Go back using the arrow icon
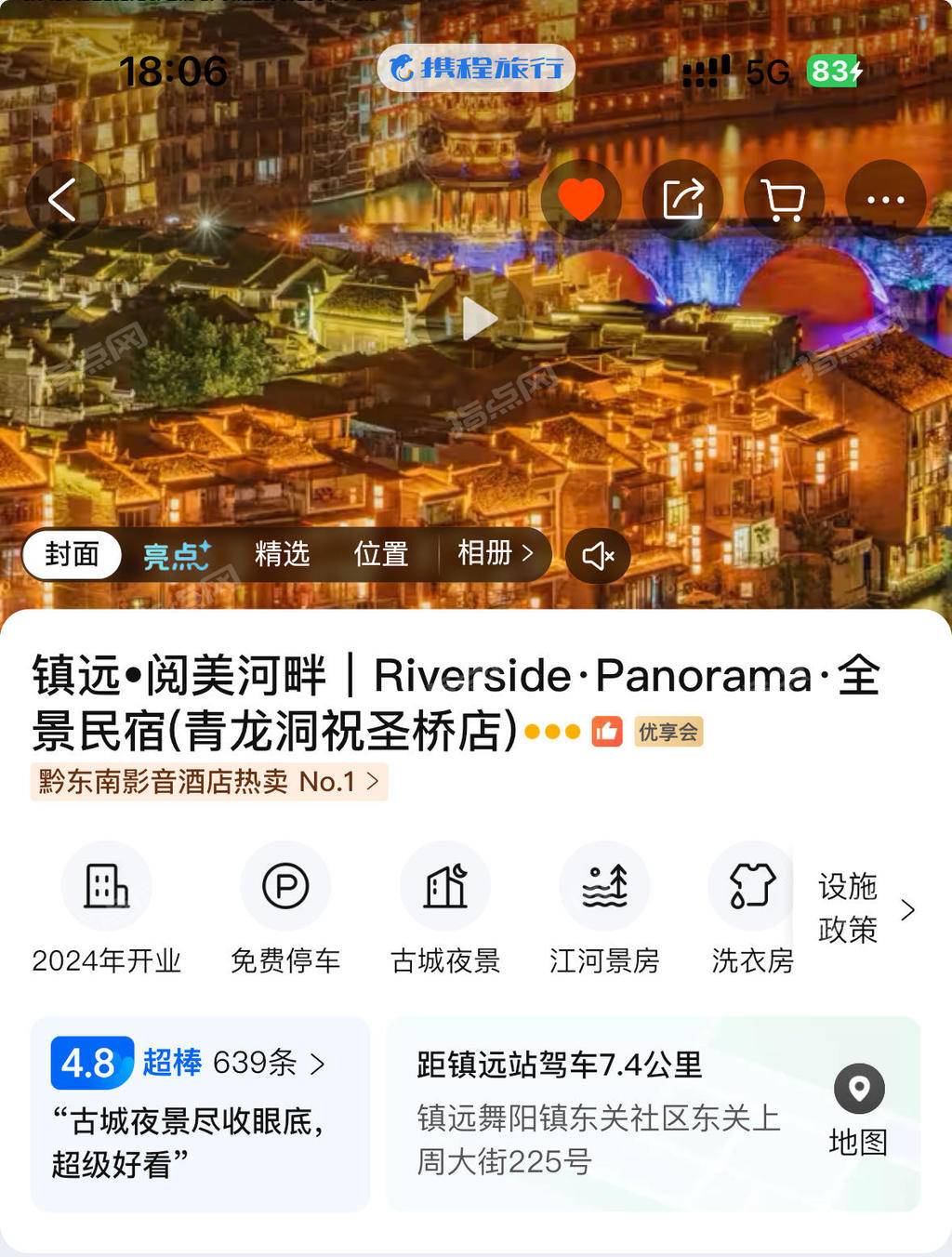Screen dimensions: 952x1257 (x=62, y=200)
